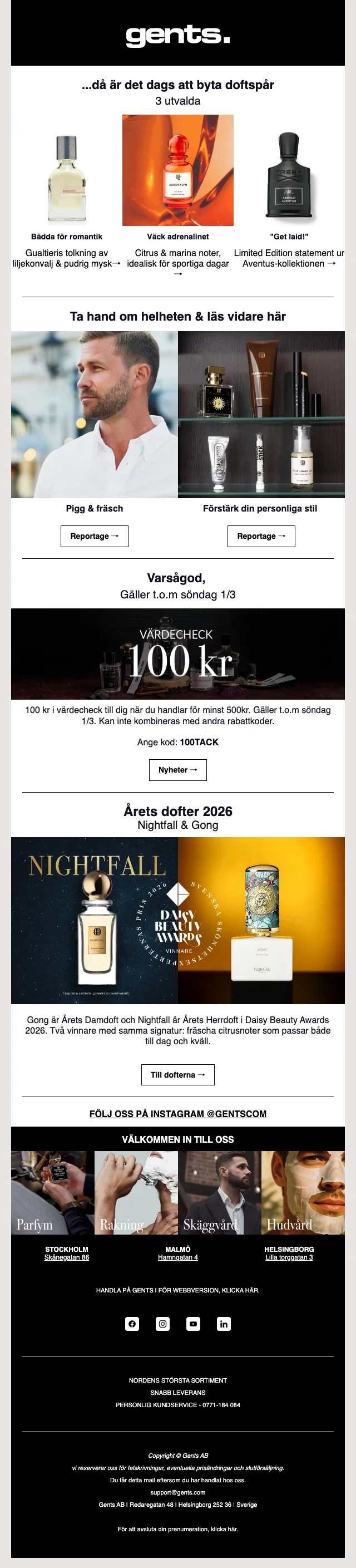Open the YouTube icon in footer
The image size is (356, 1568).
(x=193, y=1323)
